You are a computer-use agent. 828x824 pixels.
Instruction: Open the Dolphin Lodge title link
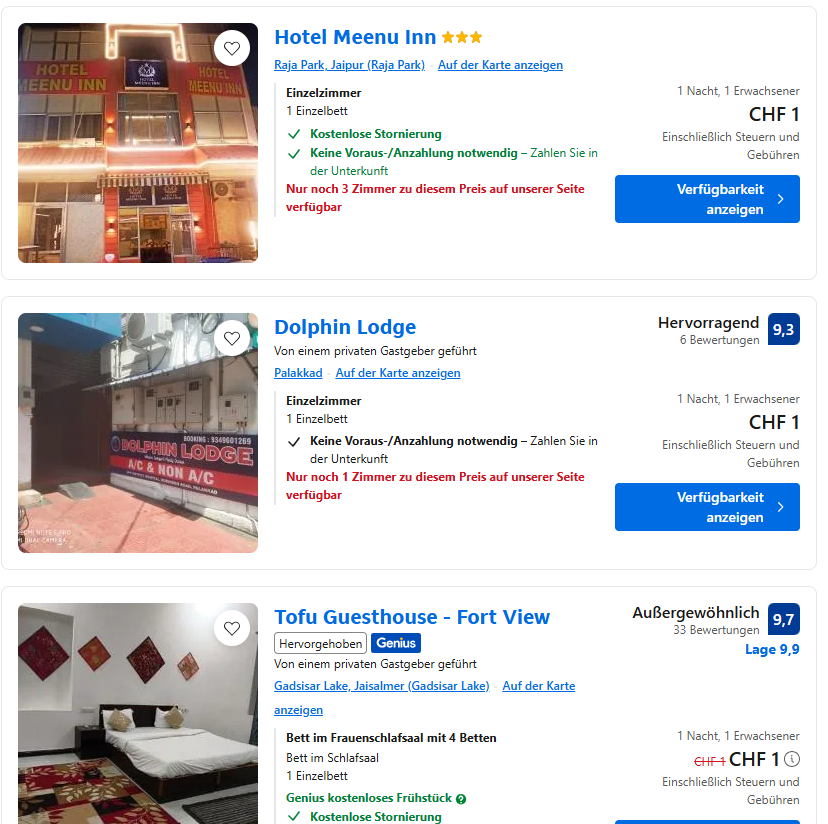point(345,327)
